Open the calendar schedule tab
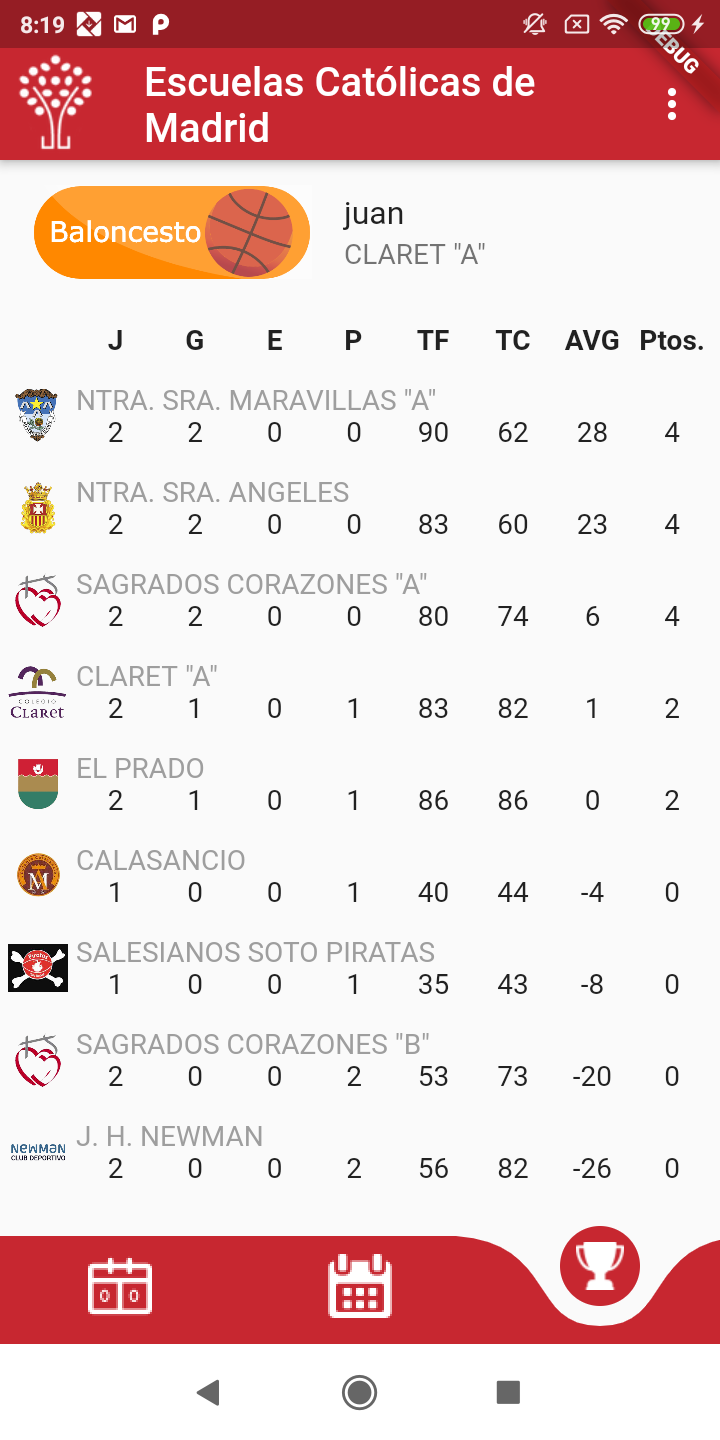This screenshot has height=1440, width=720. tap(360, 1286)
